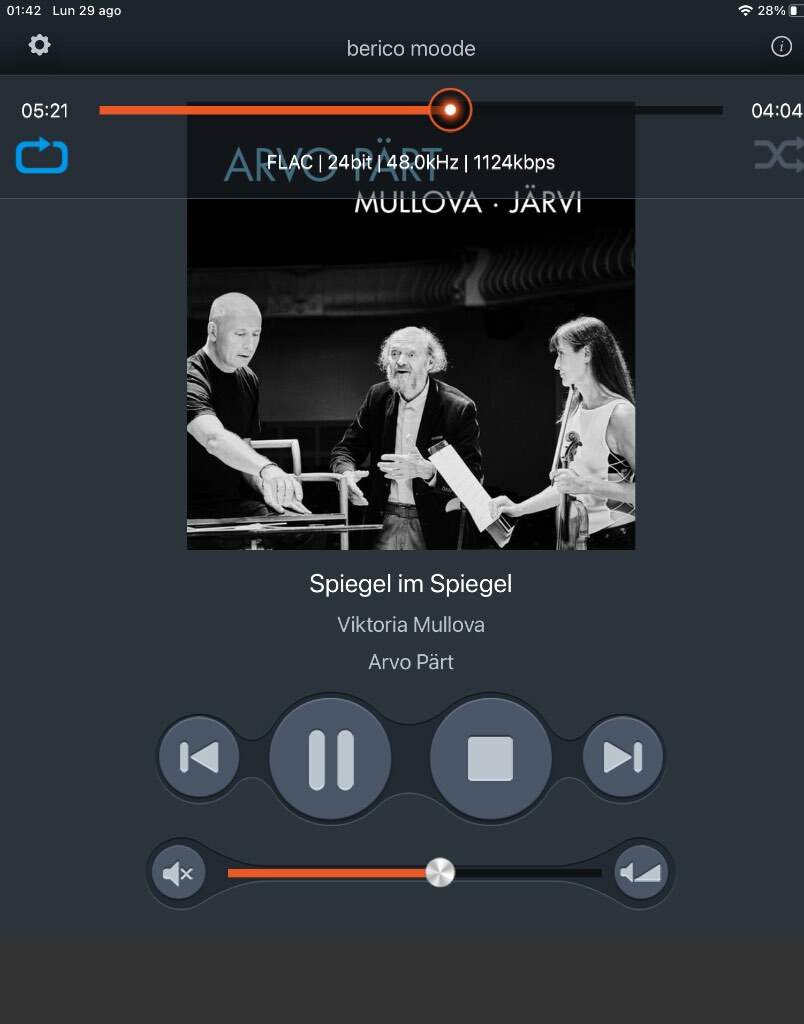Tap the playback progress bar
Image resolution: width=804 pixels, height=1024 pixels.
pos(600,110)
